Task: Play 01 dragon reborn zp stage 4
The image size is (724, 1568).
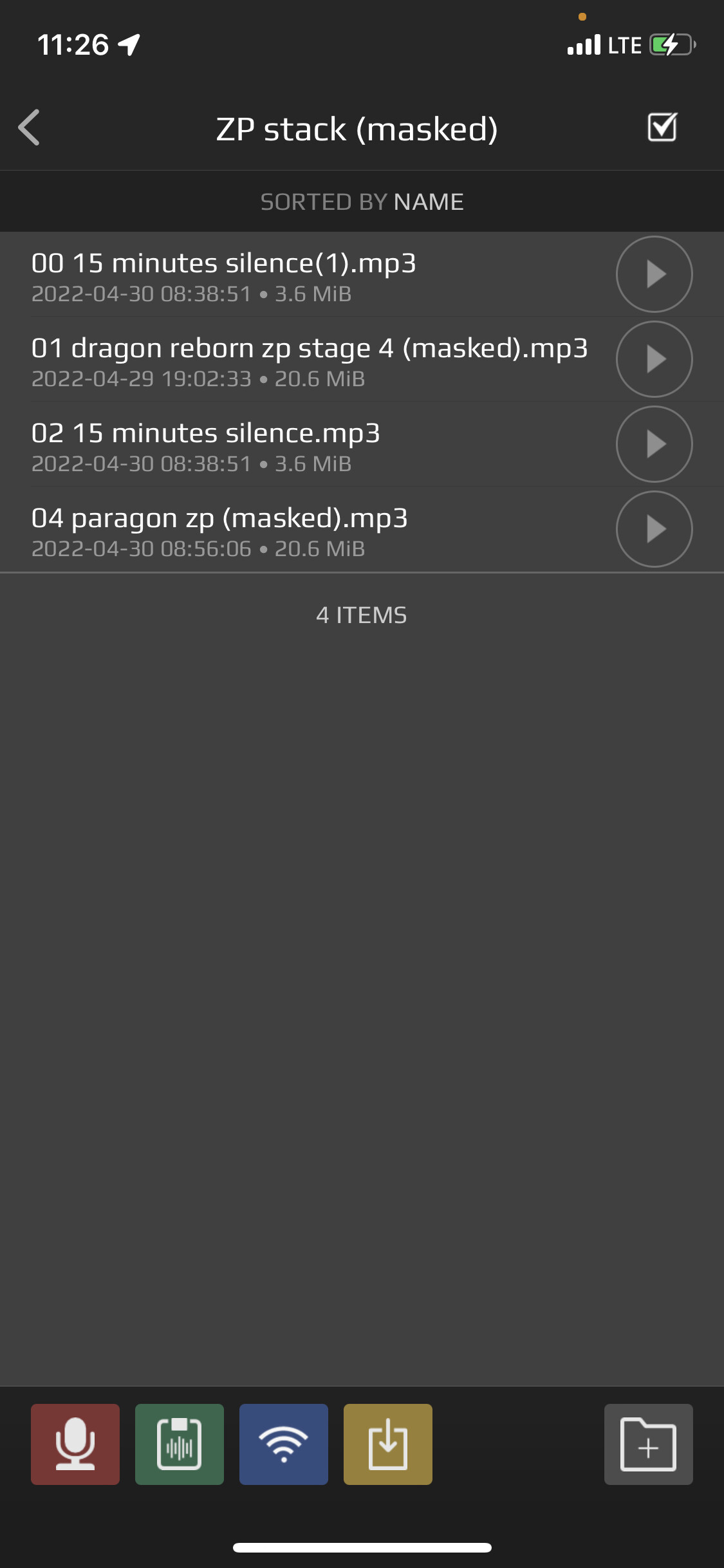Action: 654,359
